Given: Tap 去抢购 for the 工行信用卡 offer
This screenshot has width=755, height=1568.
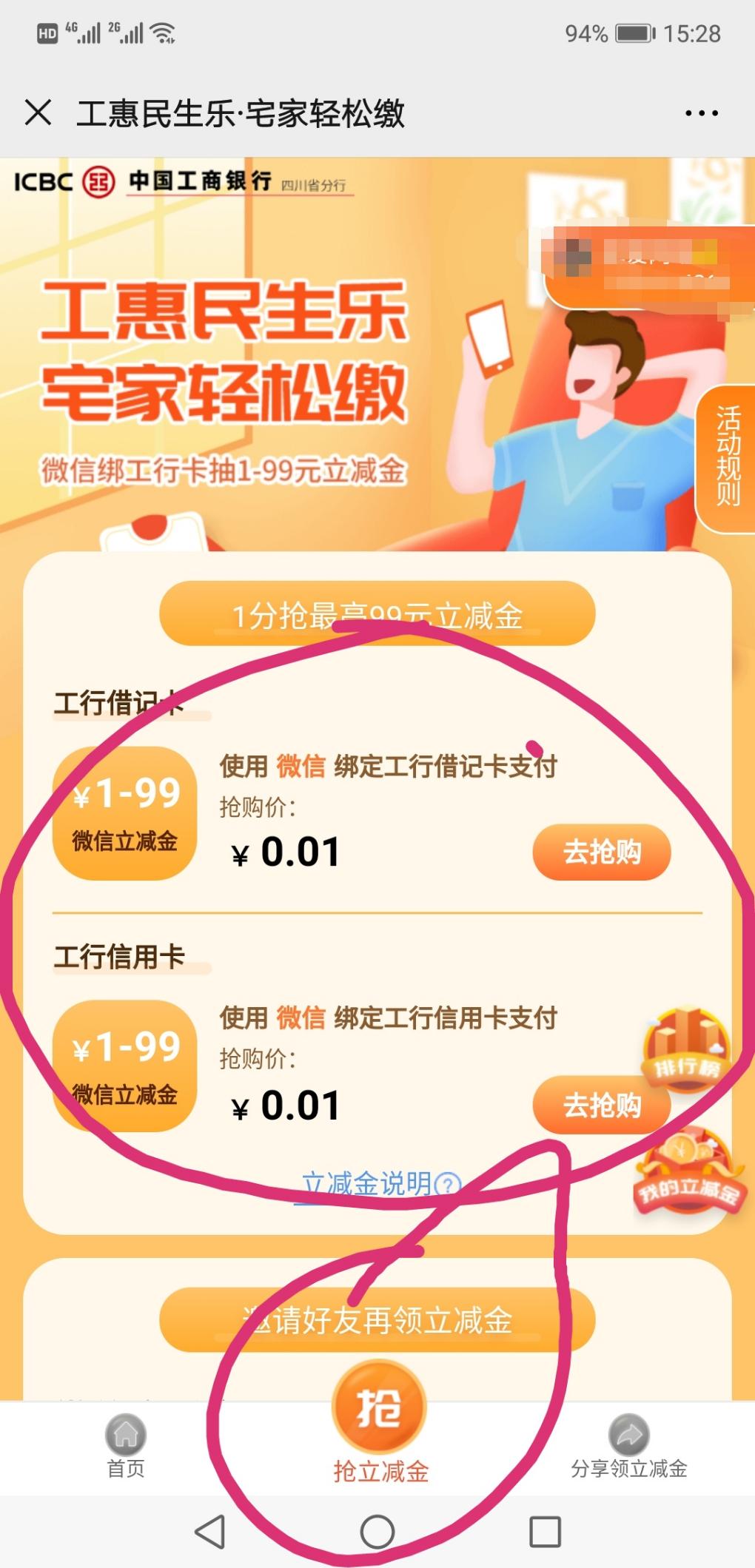Looking at the screenshot, I should pyautogui.click(x=601, y=1105).
